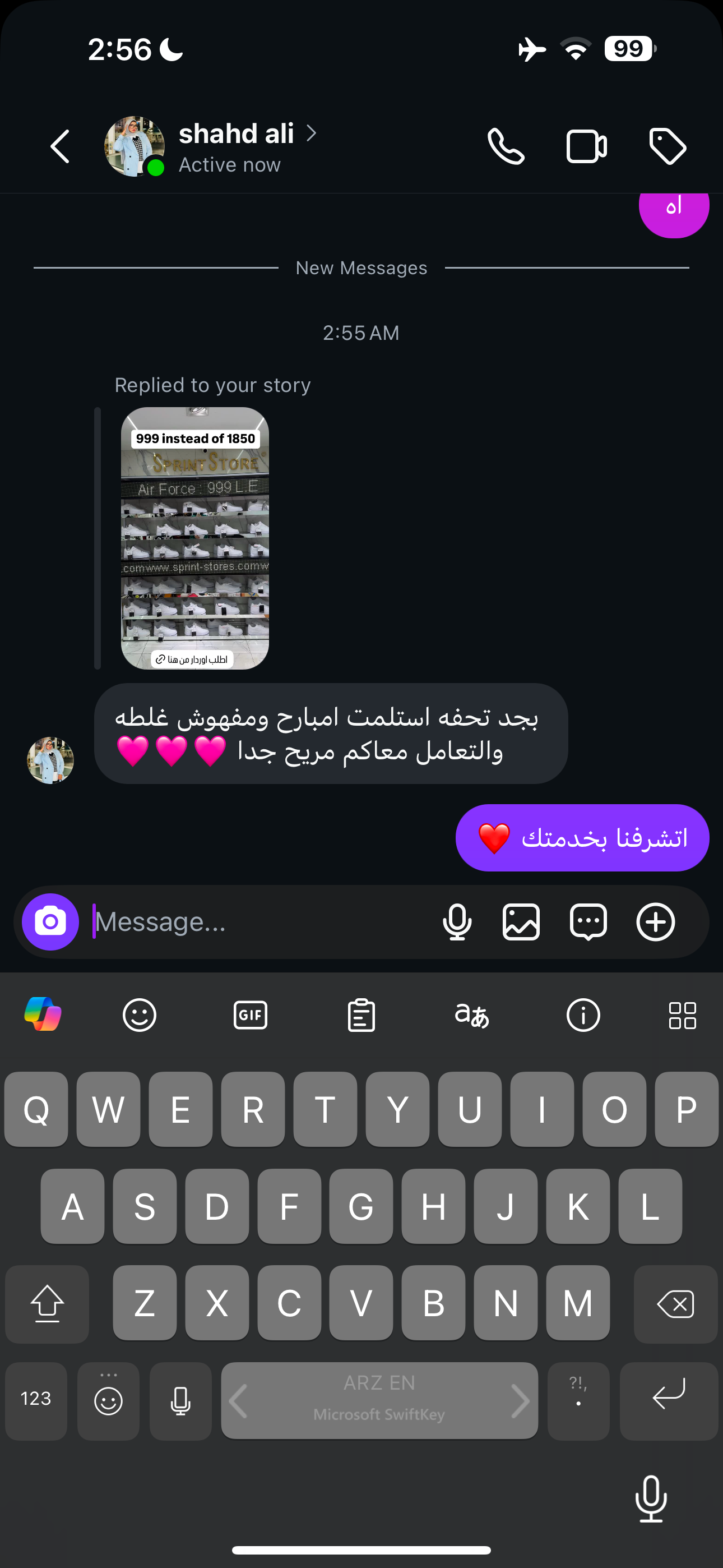
Task: Open the keyboard GIF panel
Action: [250, 1014]
